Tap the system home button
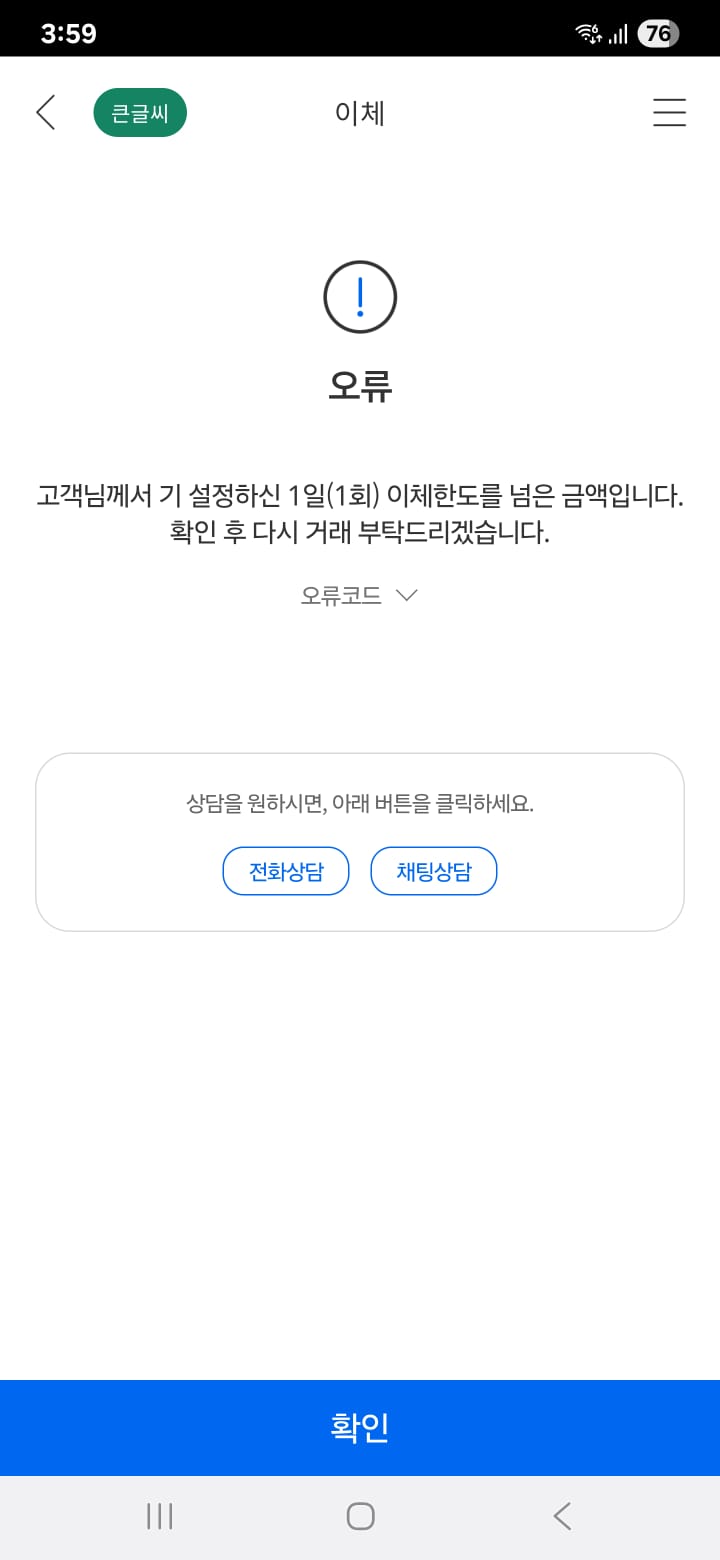Viewport: 720px width, 1560px height. (x=360, y=1516)
